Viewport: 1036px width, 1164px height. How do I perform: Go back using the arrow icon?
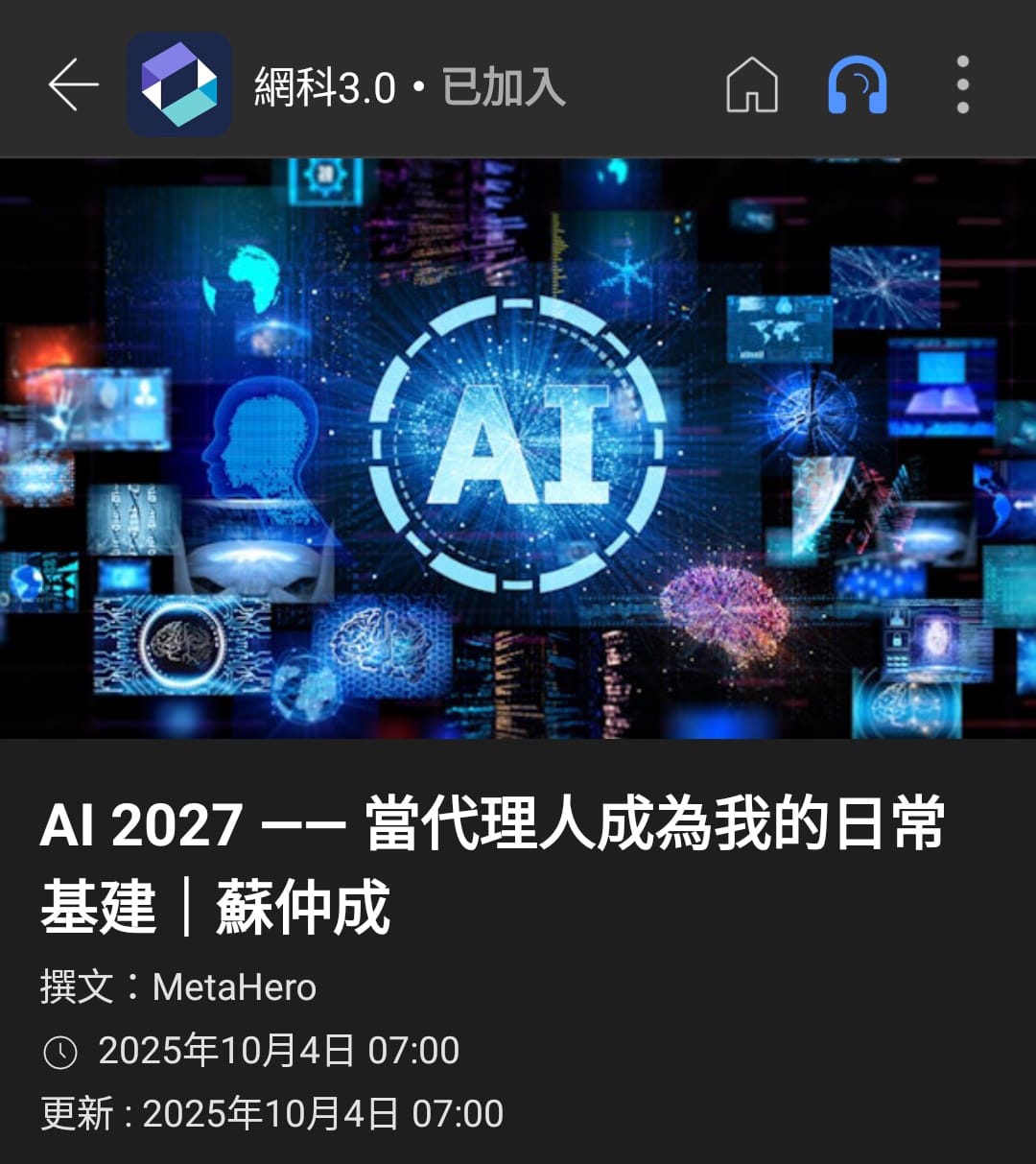(74, 84)
